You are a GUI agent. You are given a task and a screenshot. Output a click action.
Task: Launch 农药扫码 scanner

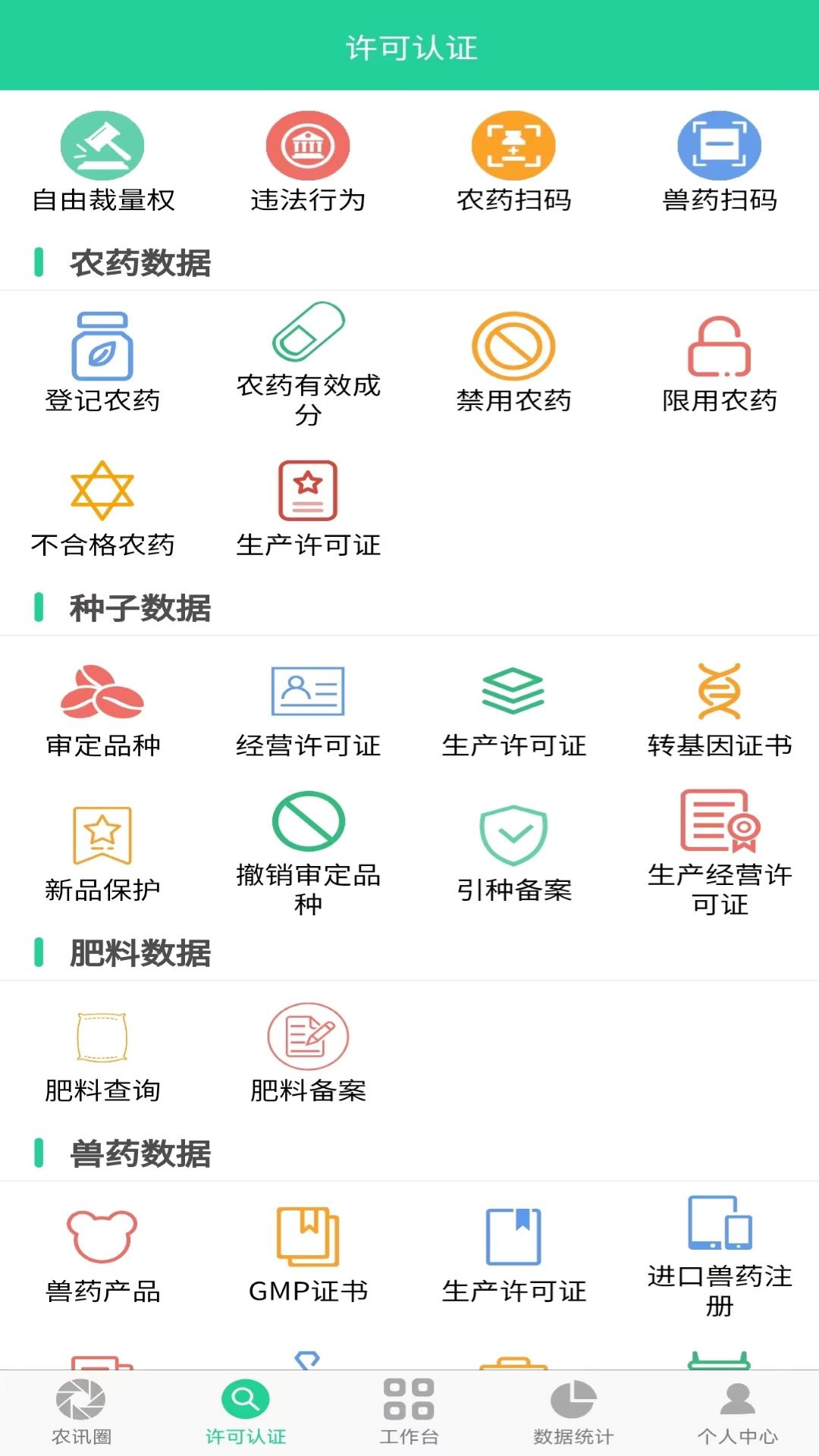(x=513, y=162)
